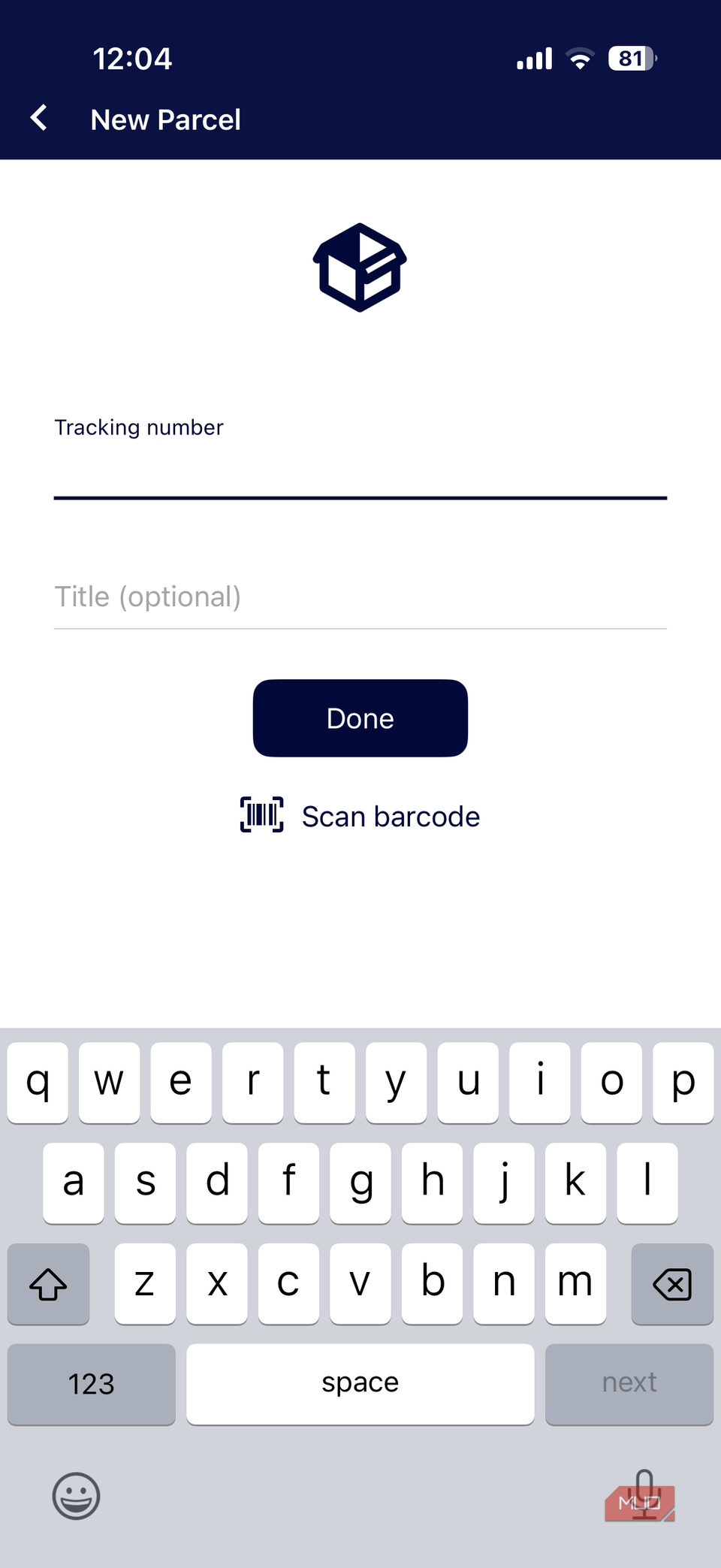Screen dimensions: 721x1568
Task: Tap the letter m key
Action: coord(575,1282)
